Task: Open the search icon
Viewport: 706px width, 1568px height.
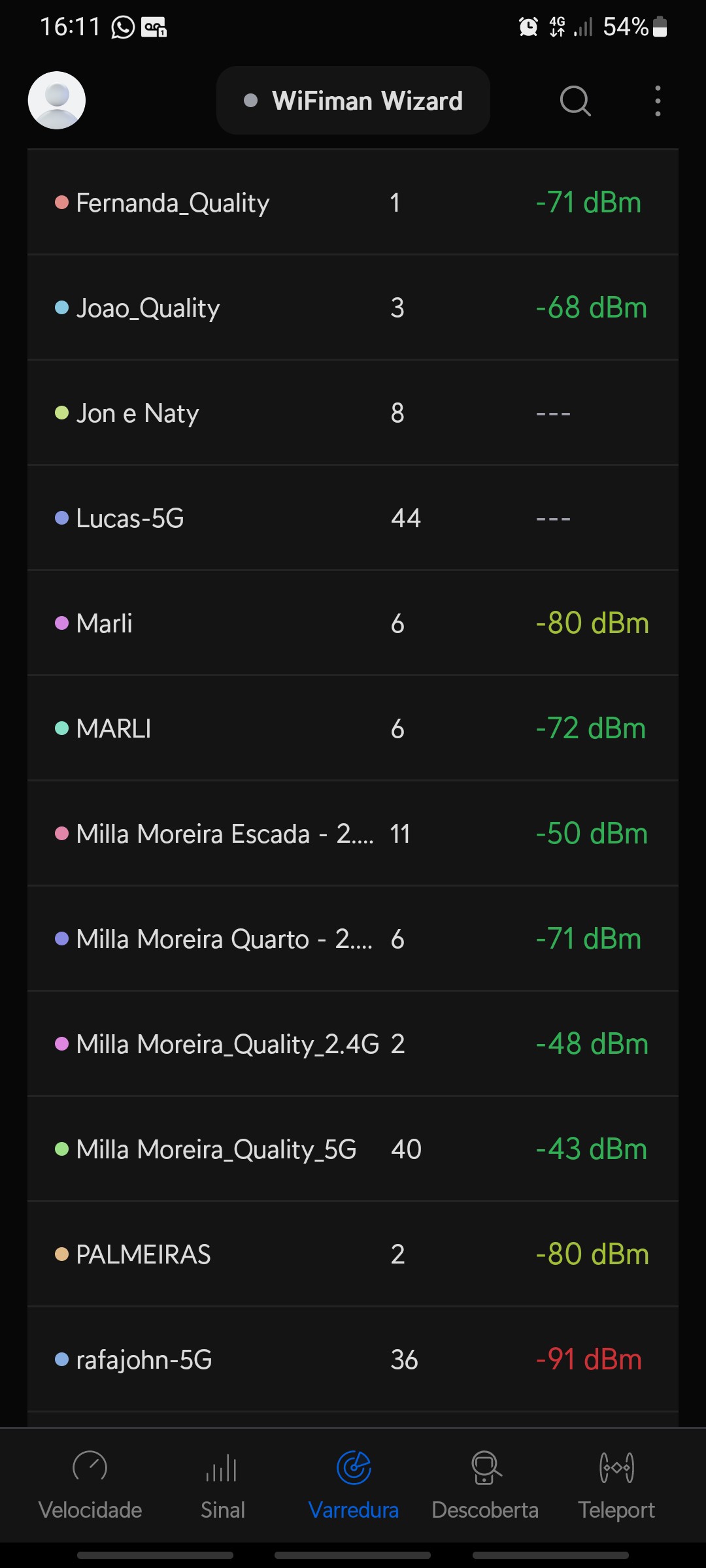Action: click(x=575, y=101)
